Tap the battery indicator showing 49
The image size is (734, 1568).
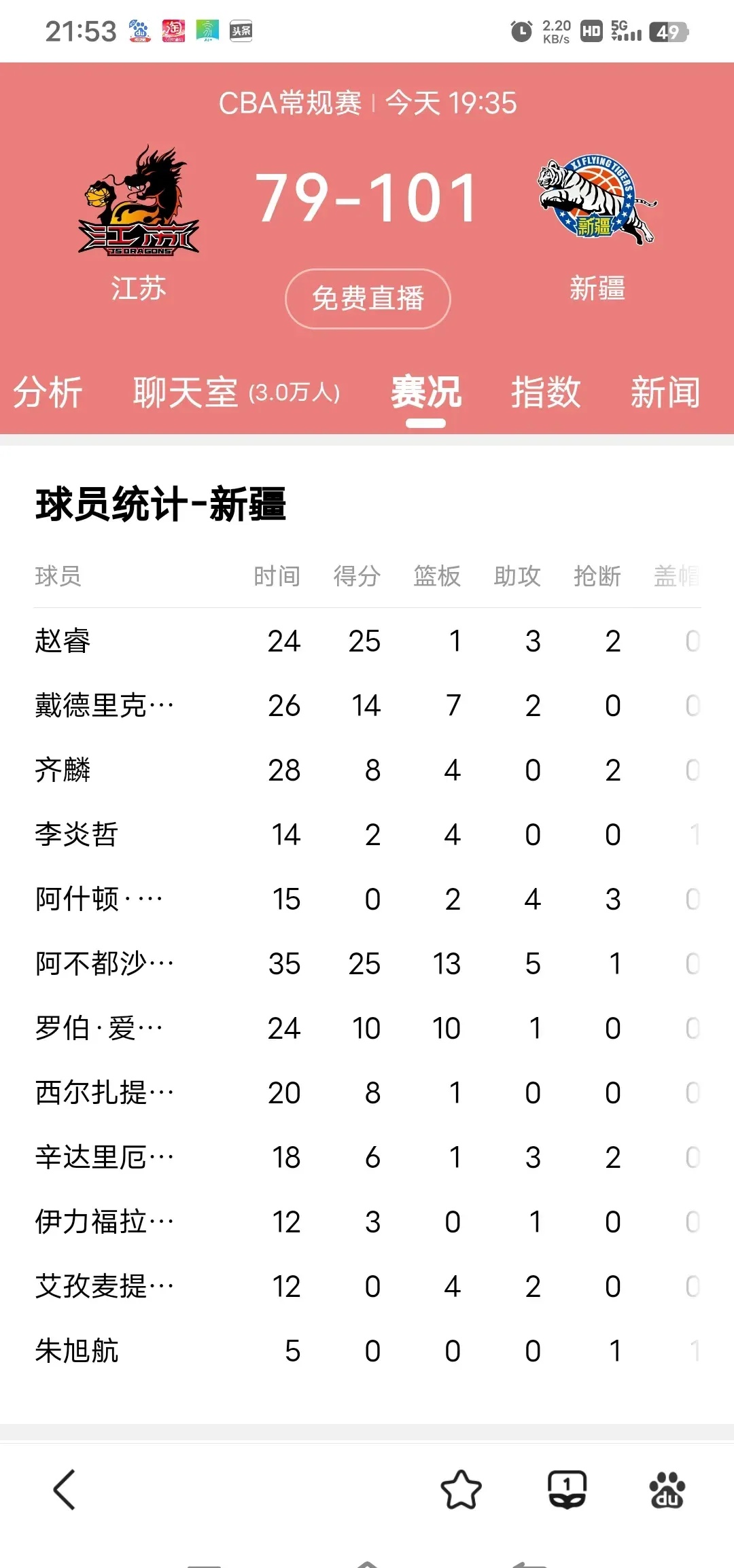pyautogui.click(x=664, y=30)
